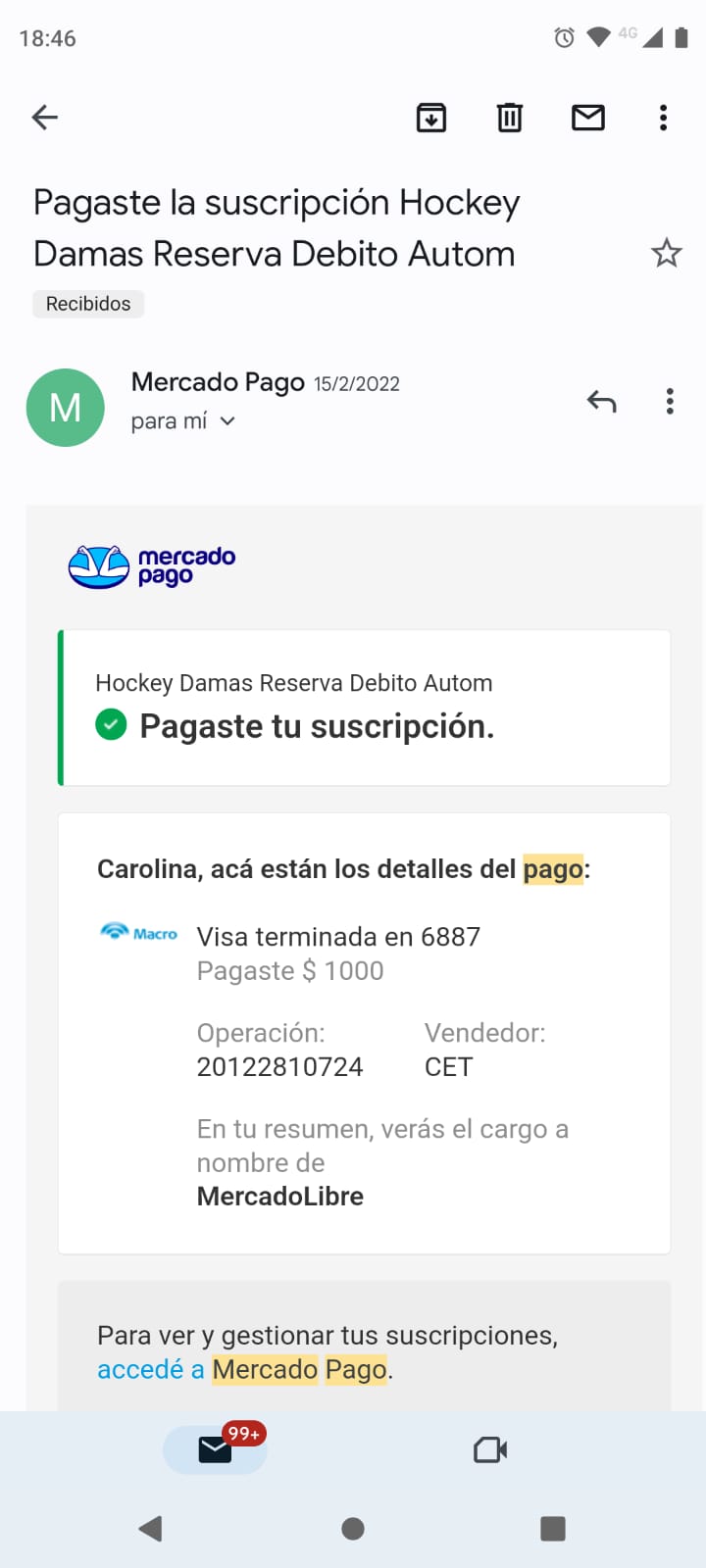The width and height of the screenshot is (706, 1568).
Task: Tap the Recibidos label chip
Action: [x=88, y=304]
